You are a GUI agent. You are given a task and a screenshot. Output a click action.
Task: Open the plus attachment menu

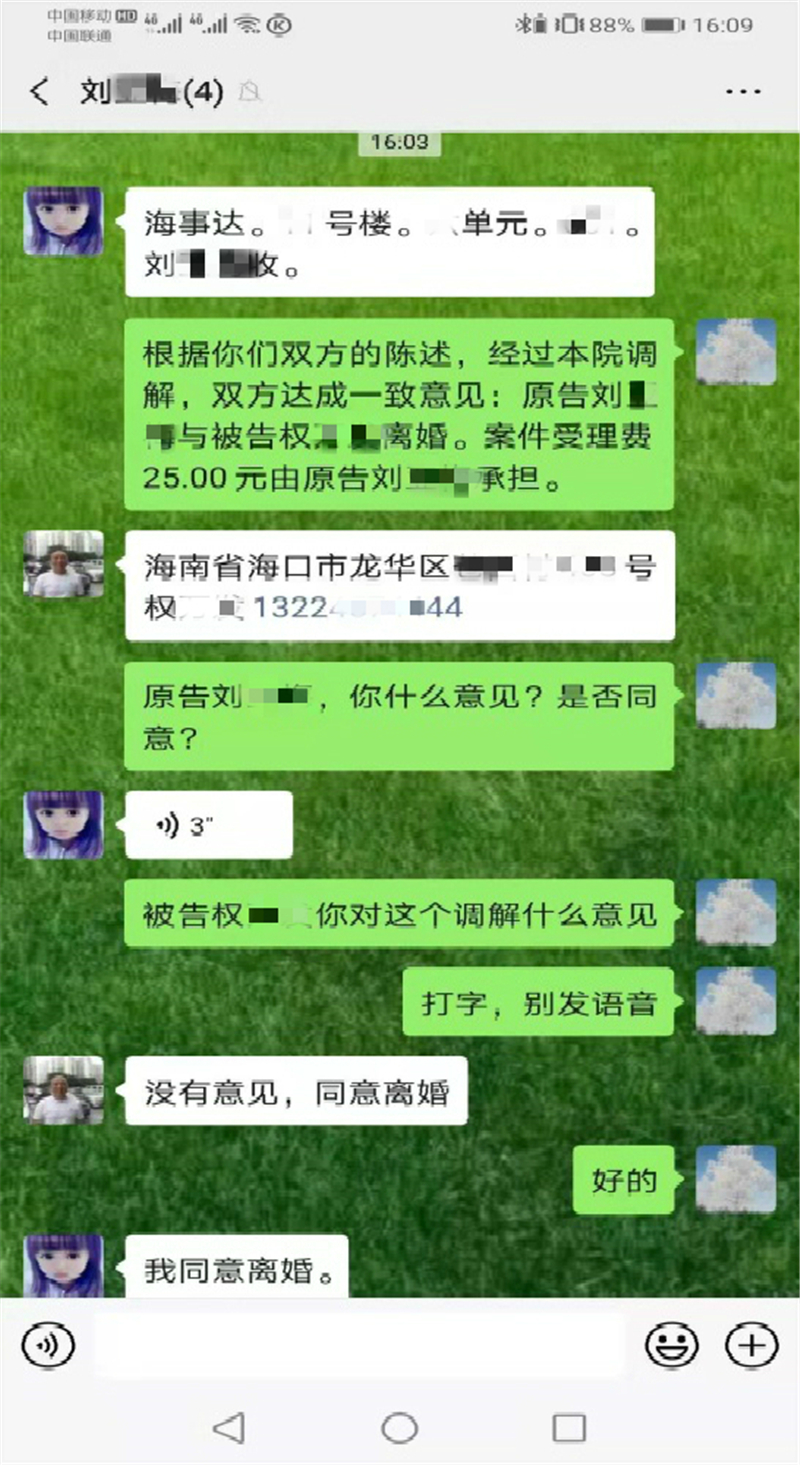tap(751, 1345)
